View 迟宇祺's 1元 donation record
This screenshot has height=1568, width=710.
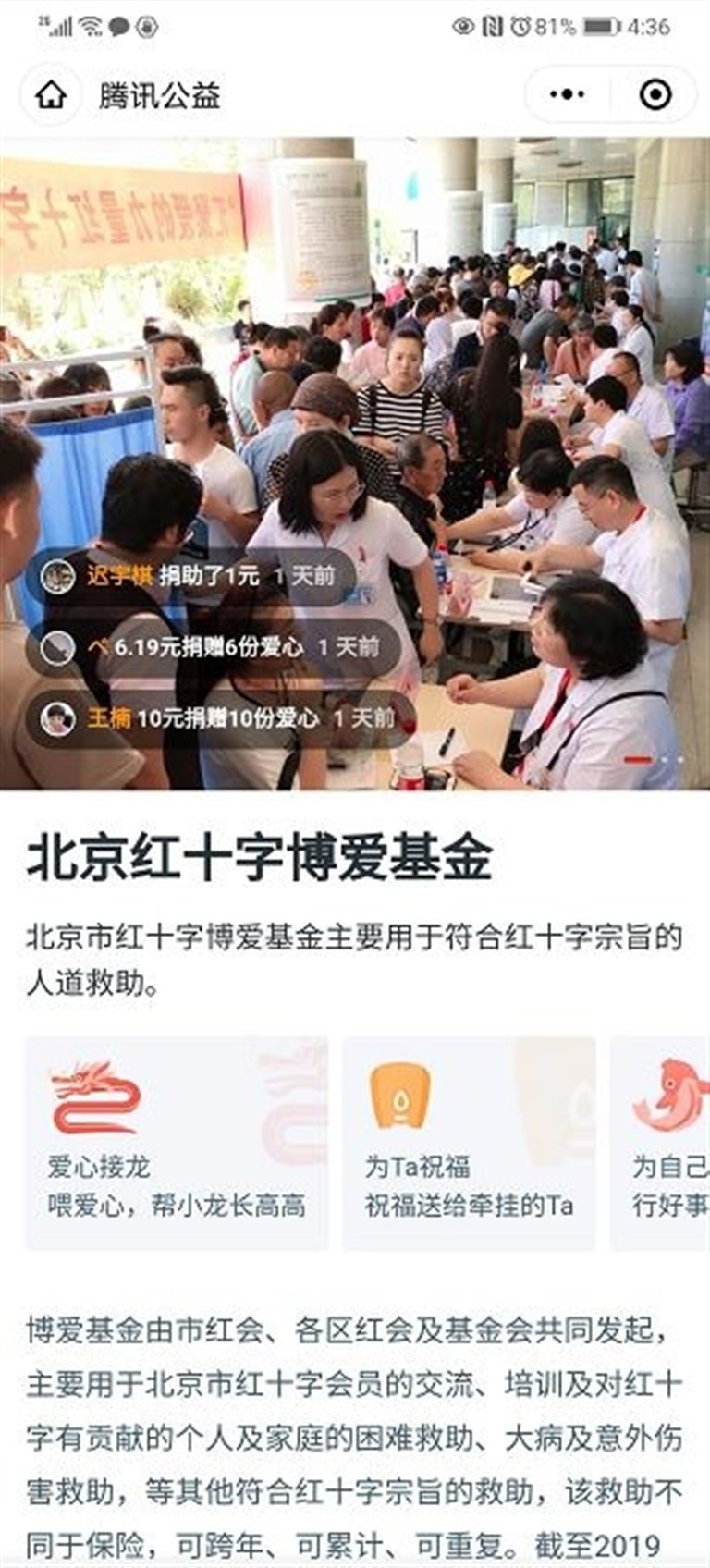coord(190,576)
